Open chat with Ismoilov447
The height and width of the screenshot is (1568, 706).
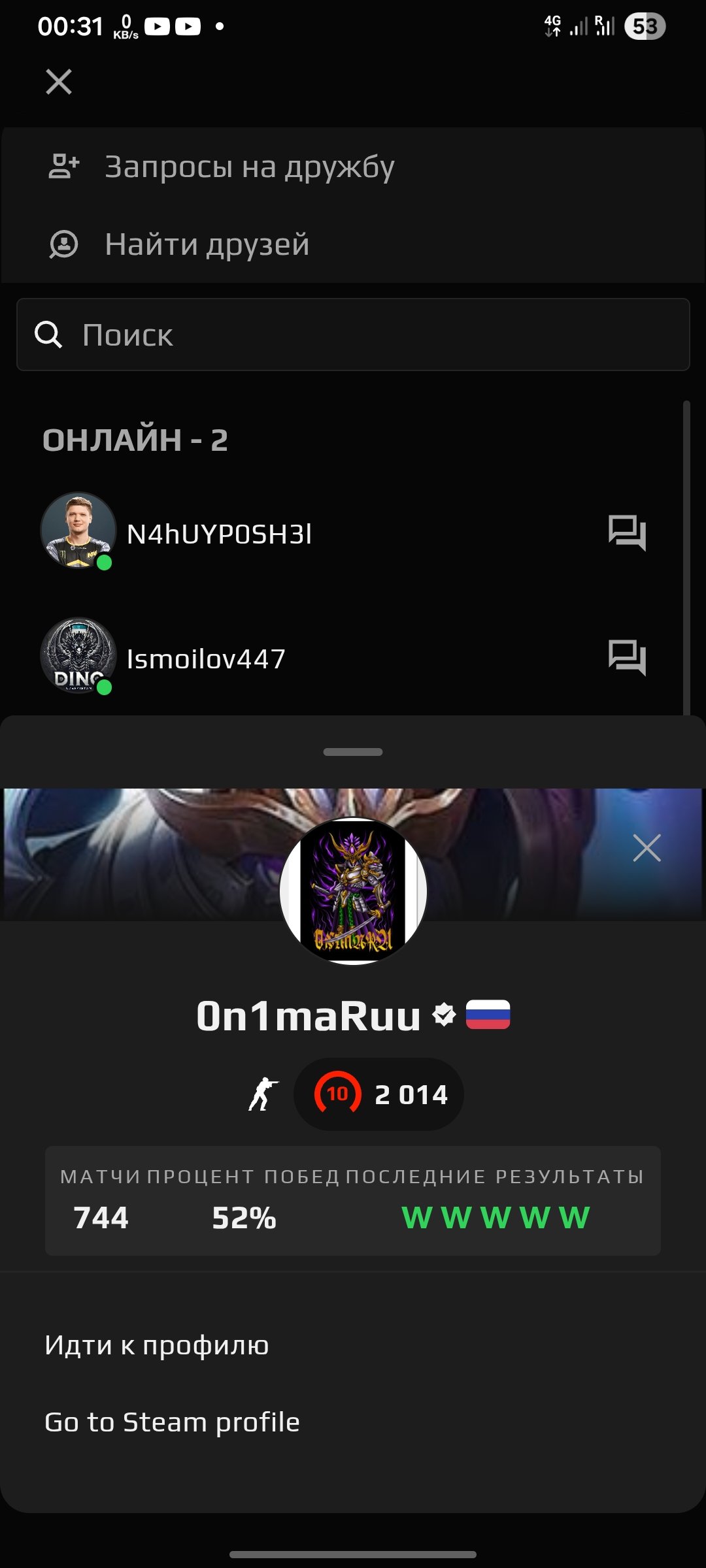628,660
